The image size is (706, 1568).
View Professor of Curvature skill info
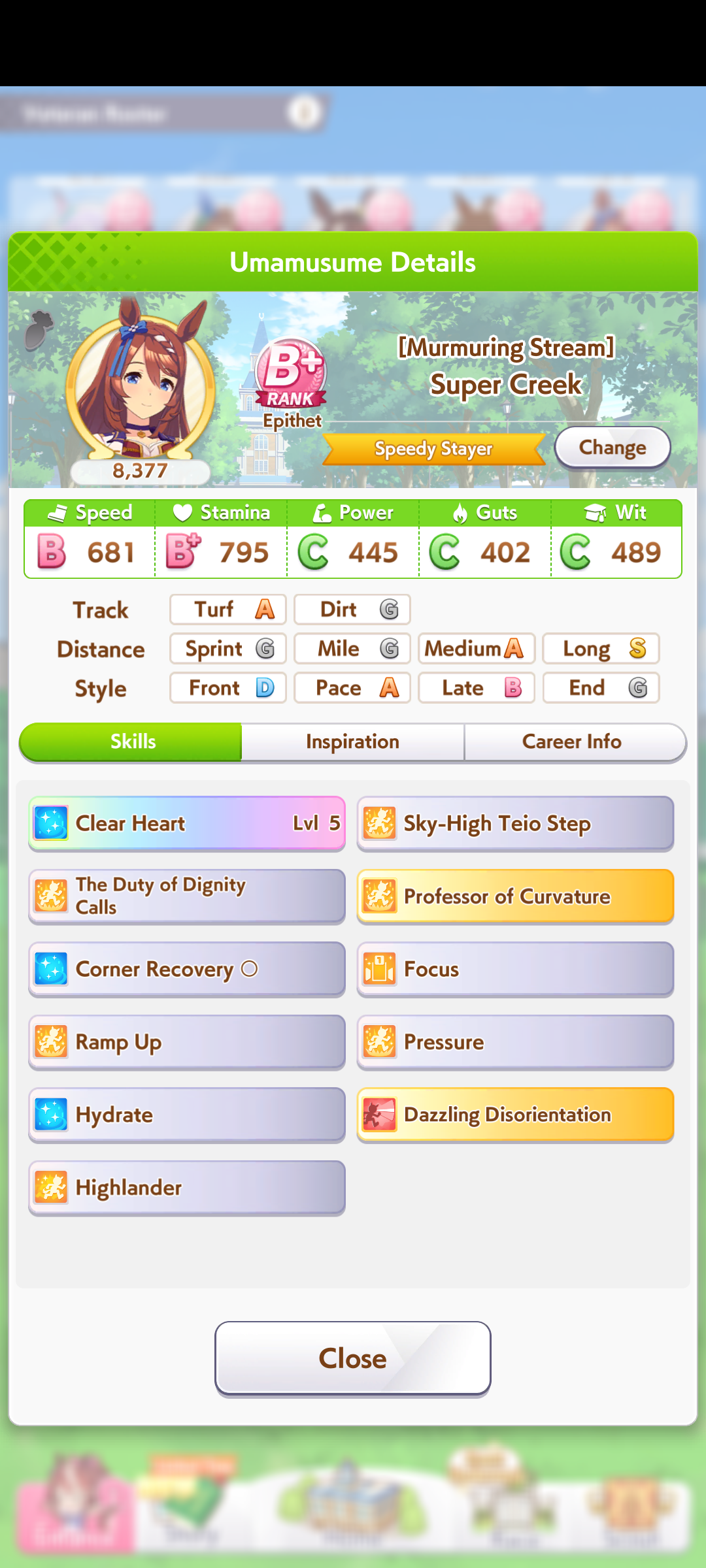click(515, 896)
